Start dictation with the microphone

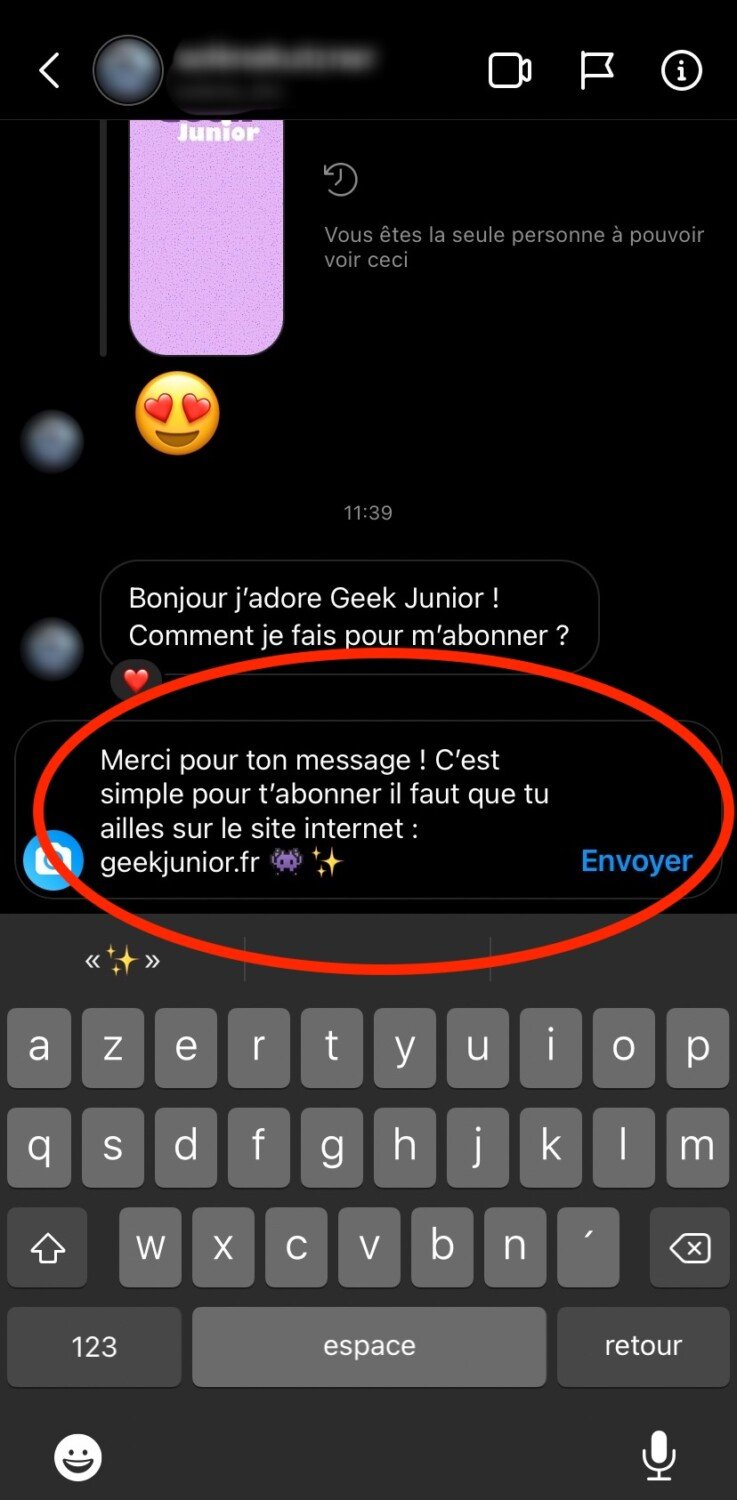(x=658, y=1455)
